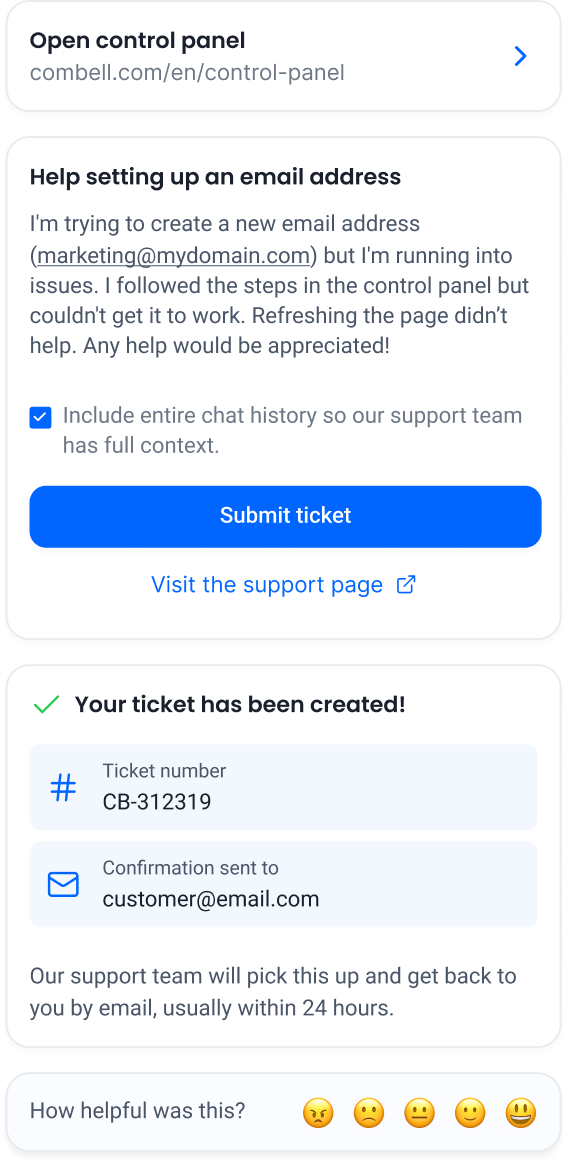Screen dimensions: 568x1164
Task: Rate with the slightly frowning emoji
Action: pyautogui.click(x=369, y=1113)
